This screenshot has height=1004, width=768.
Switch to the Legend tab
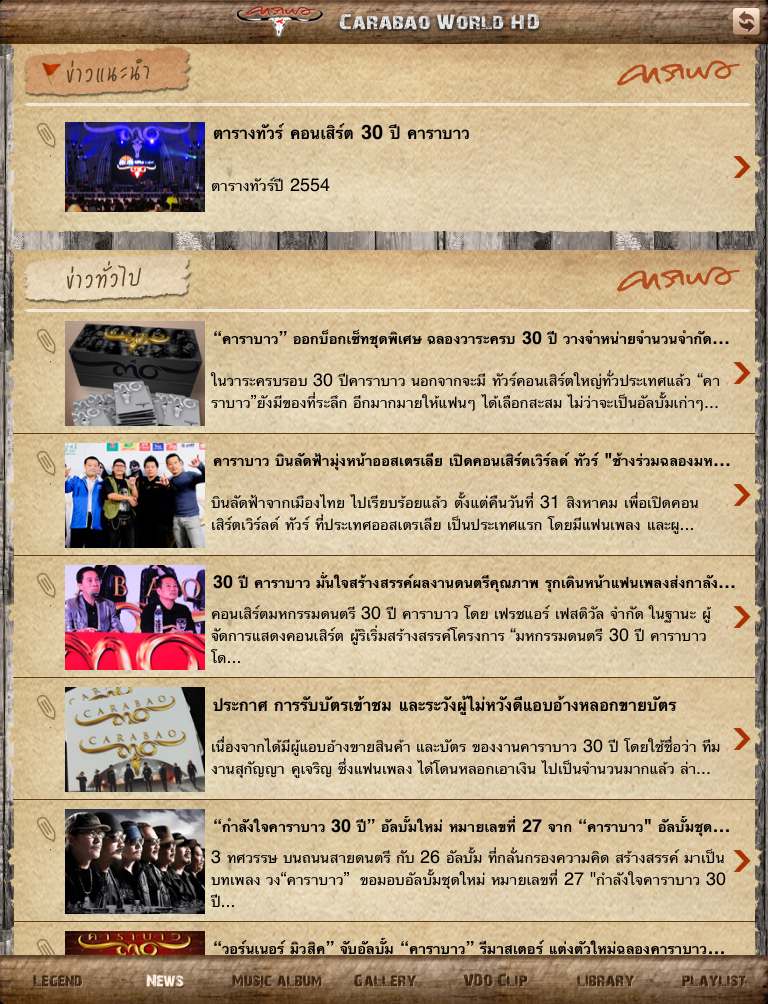click(x=57, y=981)
